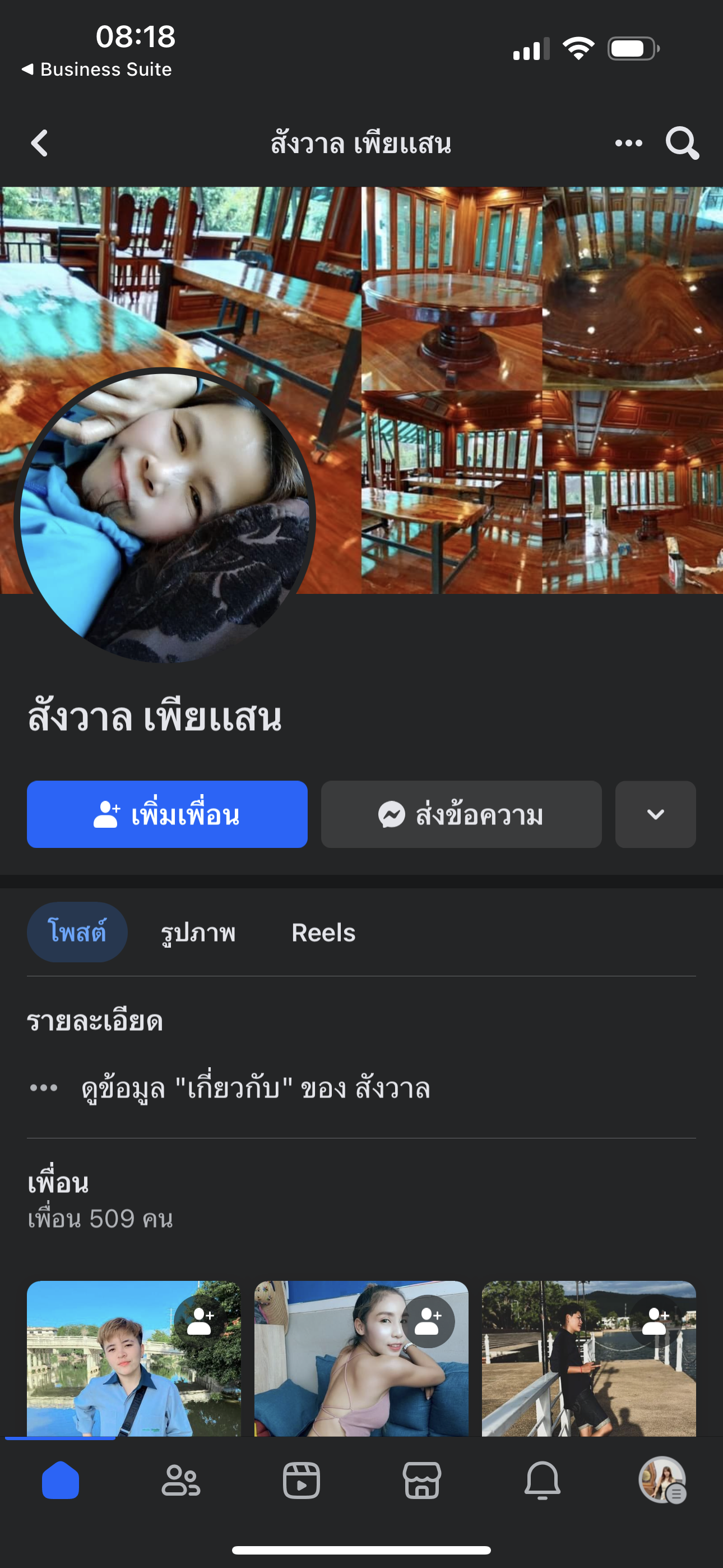Open the Friends tab in bottom bar
The image size is (723, 1568).
click(180, 1481)
